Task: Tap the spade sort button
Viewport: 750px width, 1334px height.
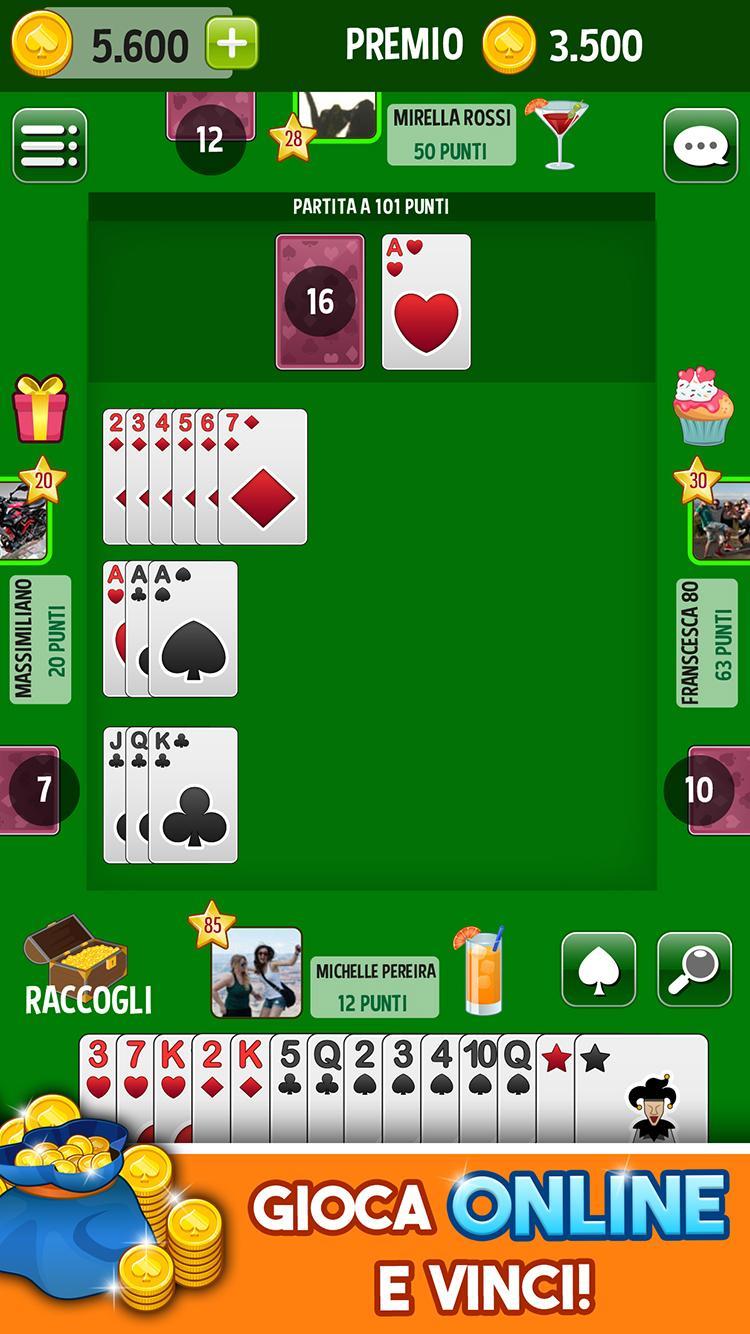Action: pyautogui.click(x=598, y=969)
